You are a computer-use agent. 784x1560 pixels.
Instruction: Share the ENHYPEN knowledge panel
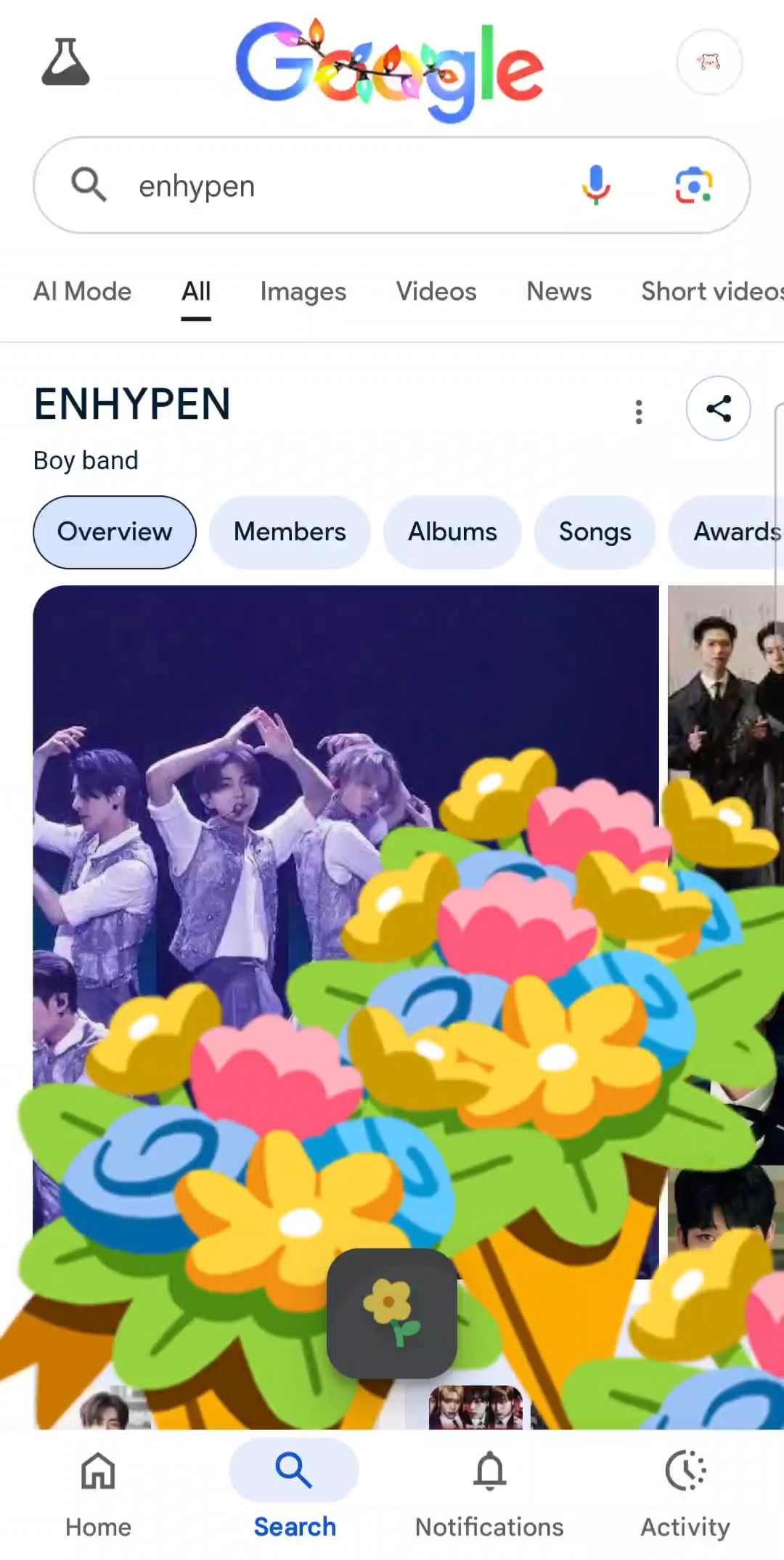718,408
